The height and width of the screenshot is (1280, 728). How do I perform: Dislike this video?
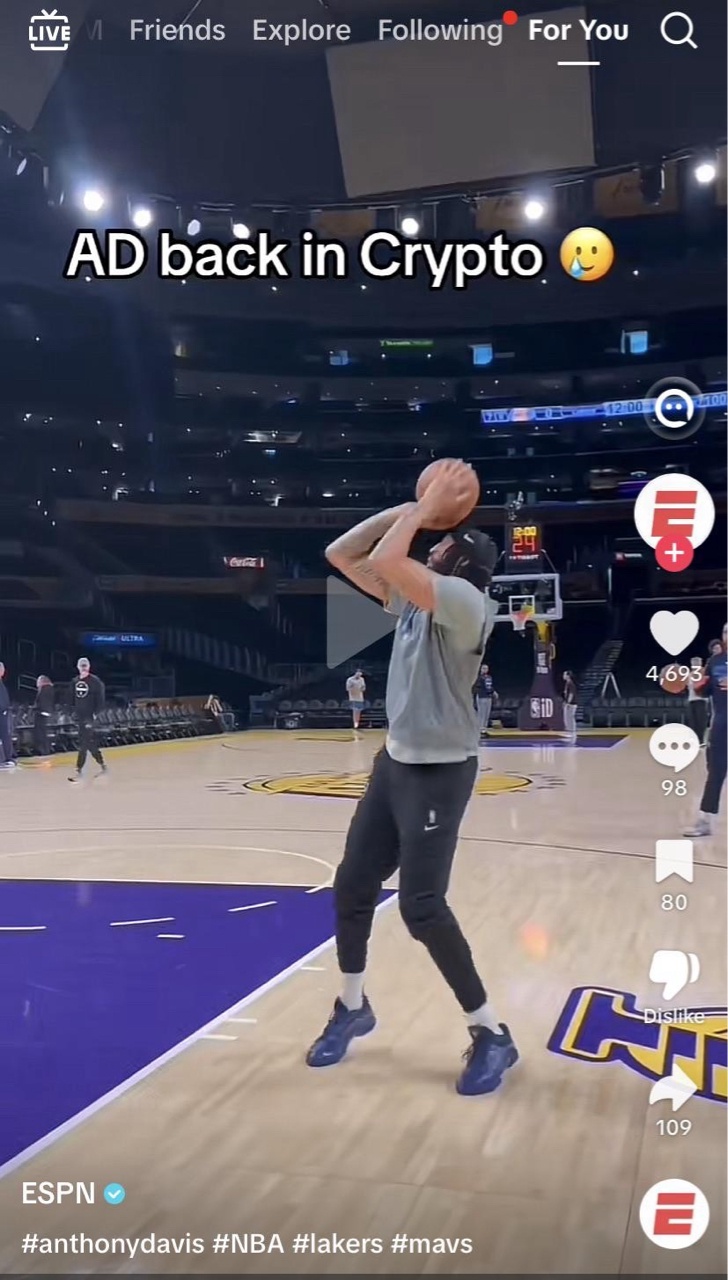click(x=674, y=975)
